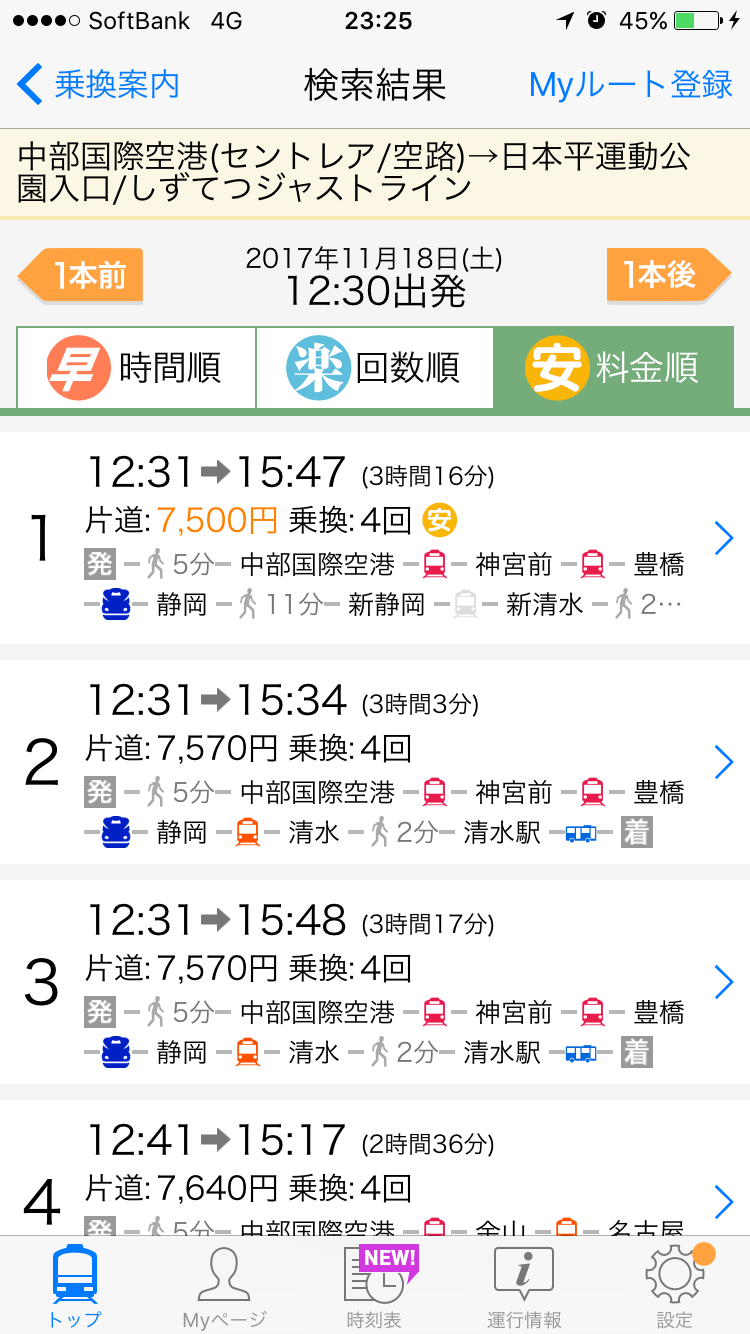Select the 料金順 sorting tab
750x1334 pixels.
pos(613,368)
